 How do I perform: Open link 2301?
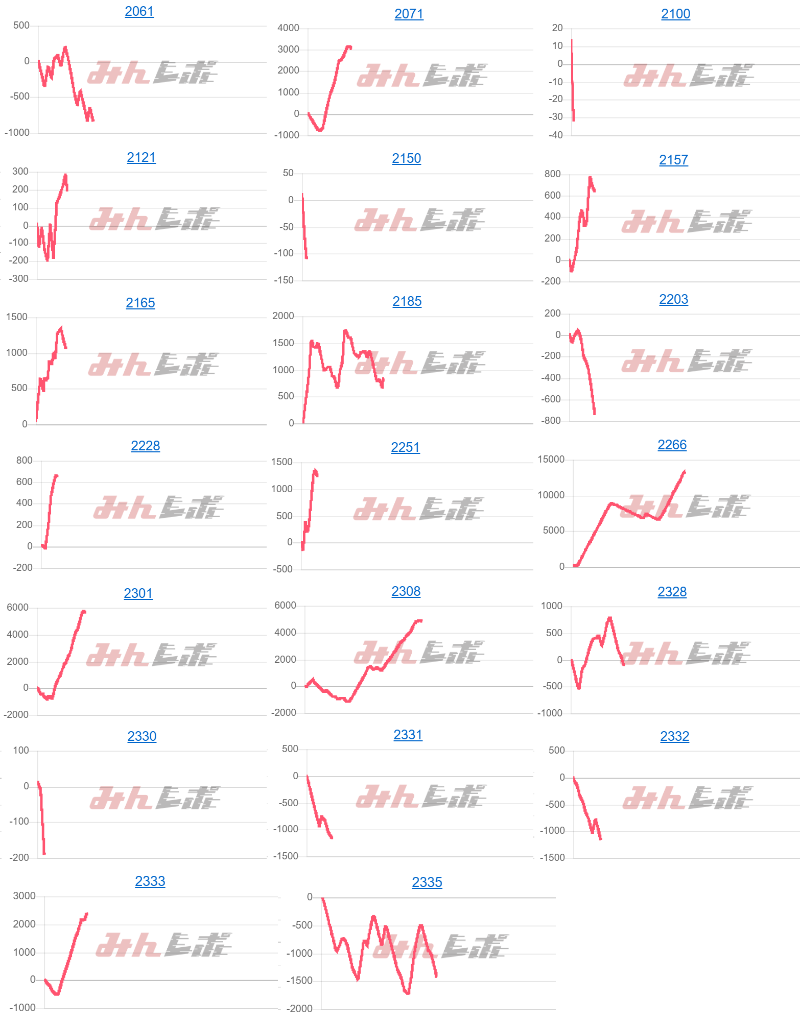tap(138, 593)
